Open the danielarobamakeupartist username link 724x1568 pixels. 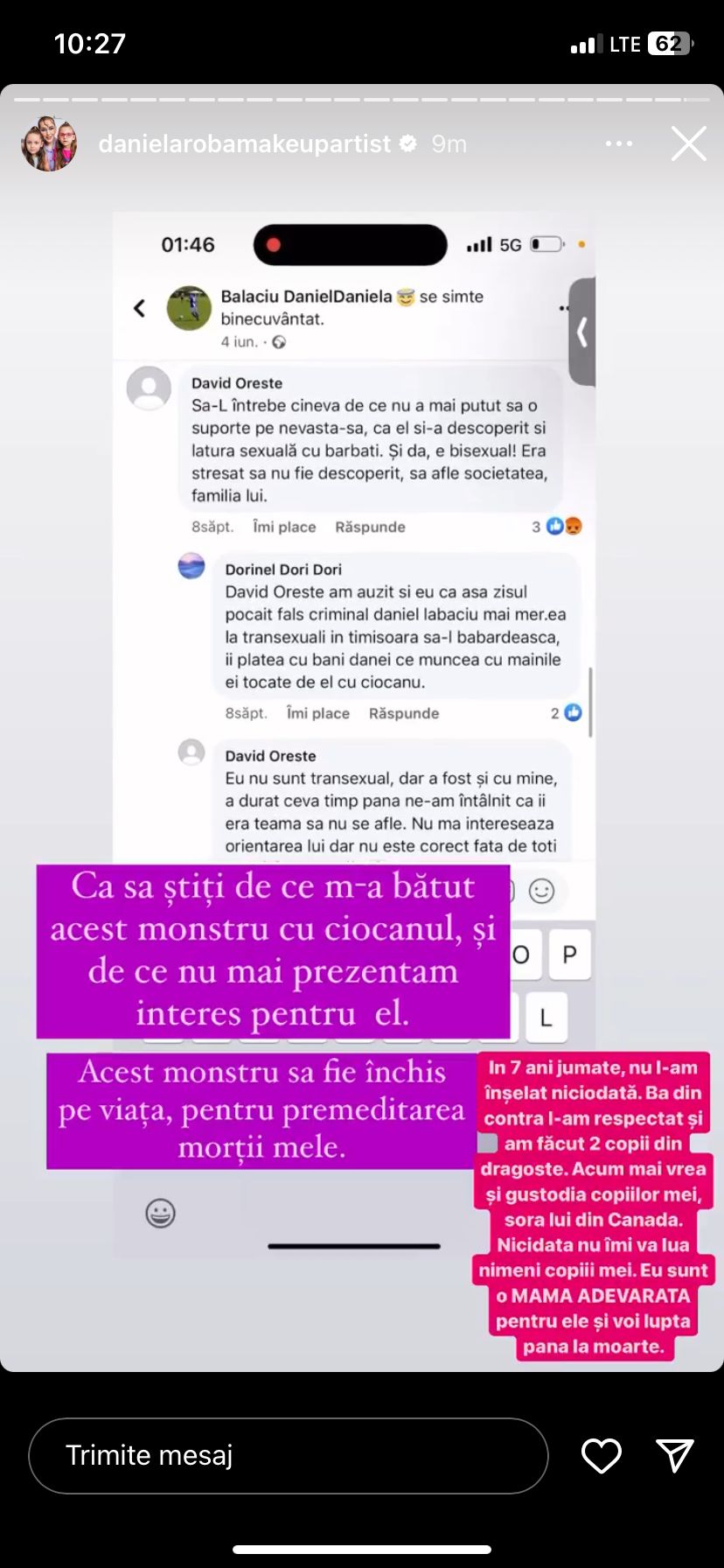point(244,144)
